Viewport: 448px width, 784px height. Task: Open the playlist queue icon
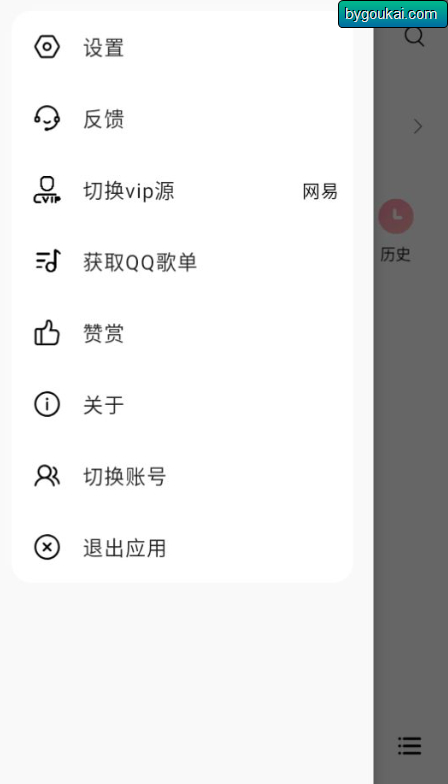point(410,746)
